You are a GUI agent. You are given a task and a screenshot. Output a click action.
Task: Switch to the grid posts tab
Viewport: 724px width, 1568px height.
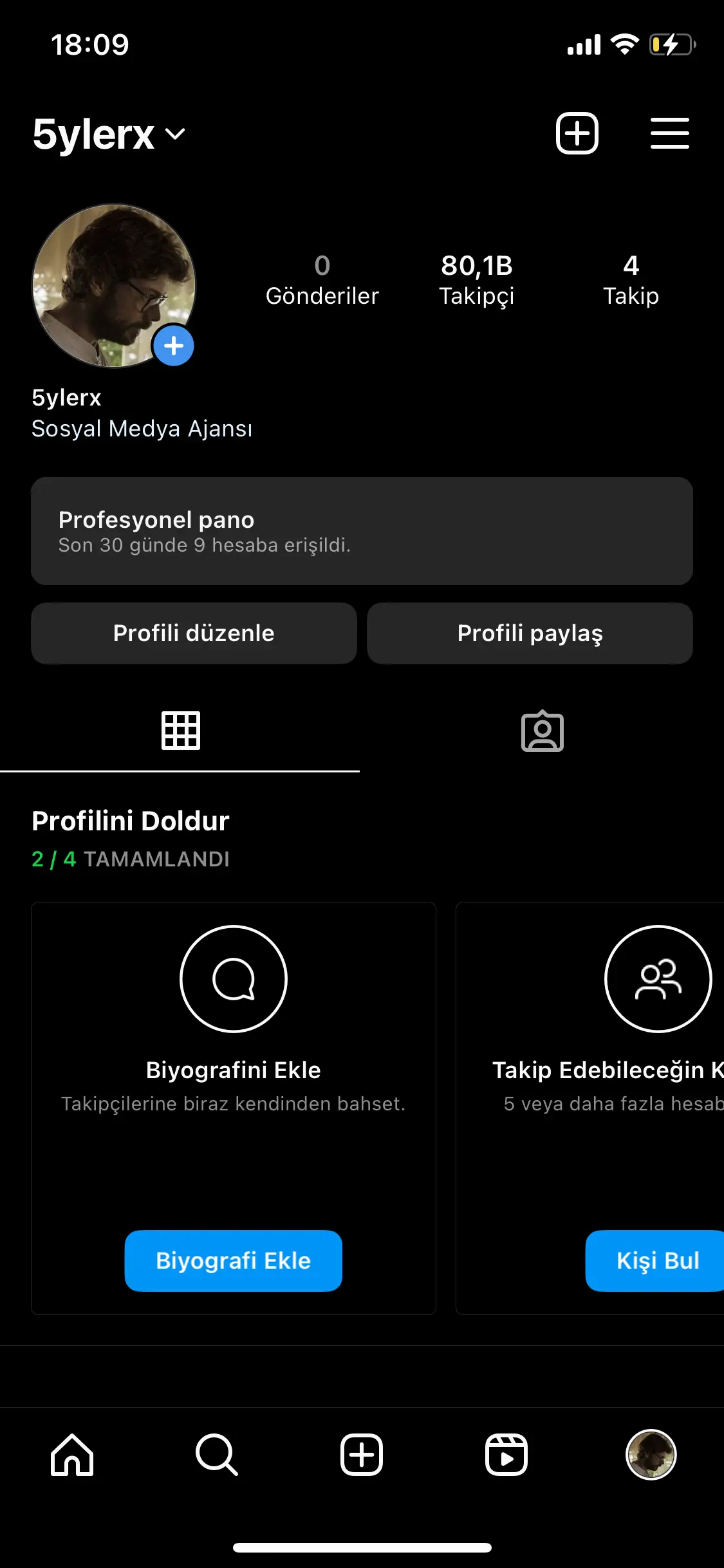(x=181, y=731)
